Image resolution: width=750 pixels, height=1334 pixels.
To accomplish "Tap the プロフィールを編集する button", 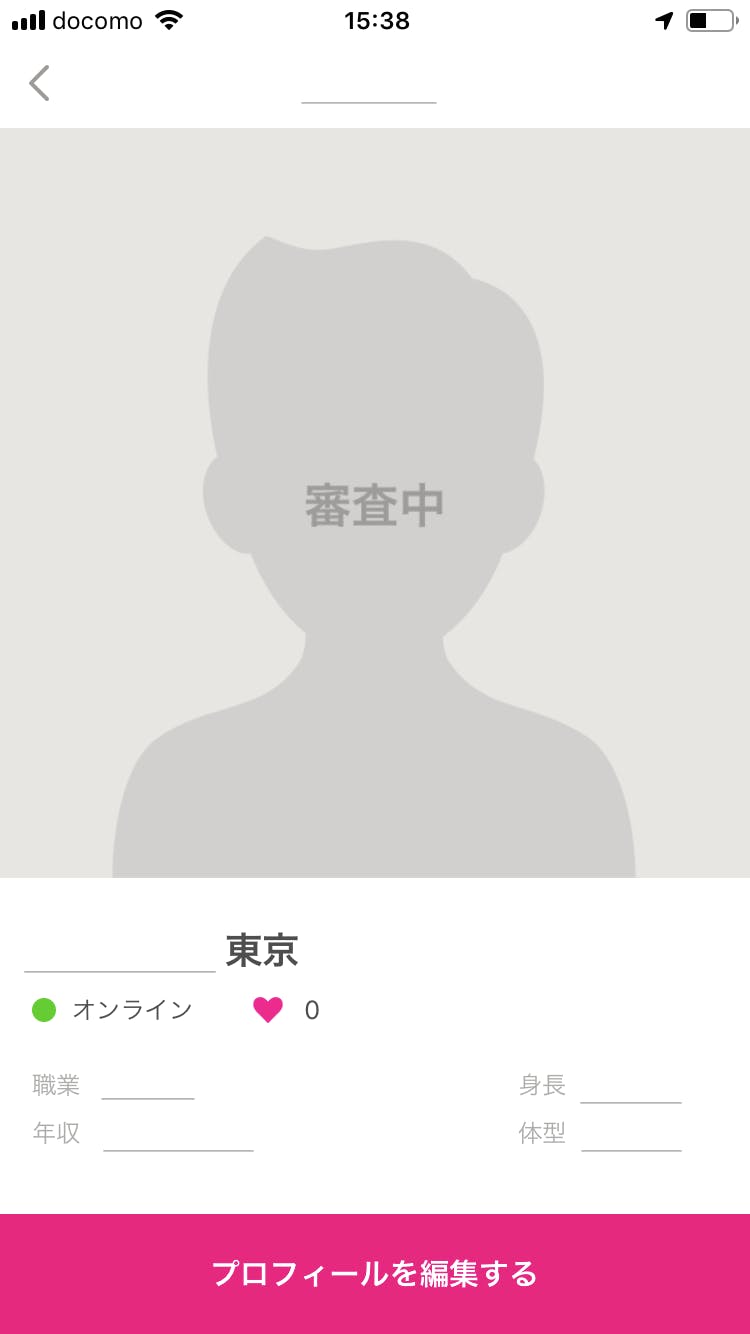I will click(375, 1273).
